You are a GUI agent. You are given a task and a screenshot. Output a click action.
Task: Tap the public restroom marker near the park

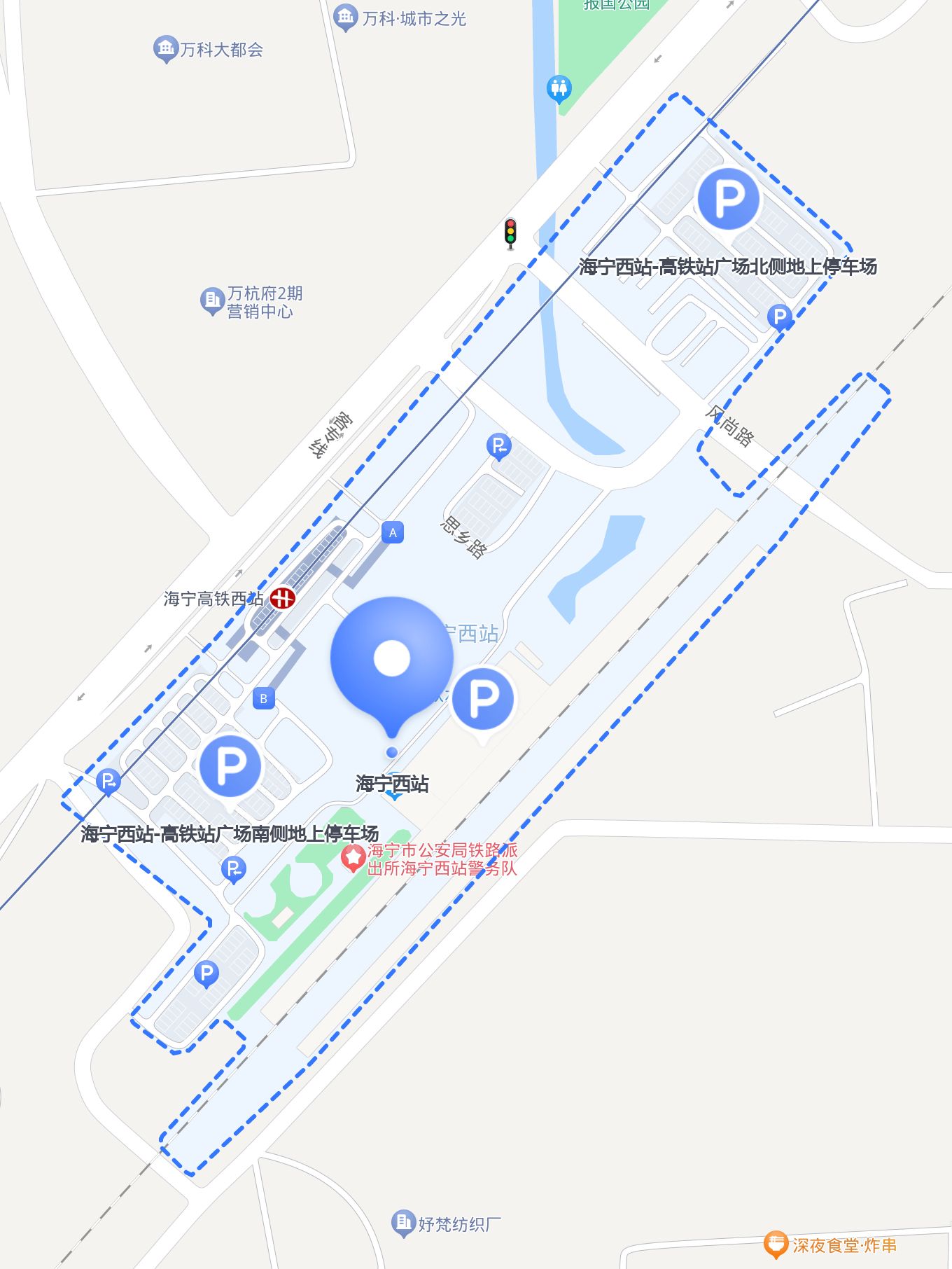[x=559, y=89]
